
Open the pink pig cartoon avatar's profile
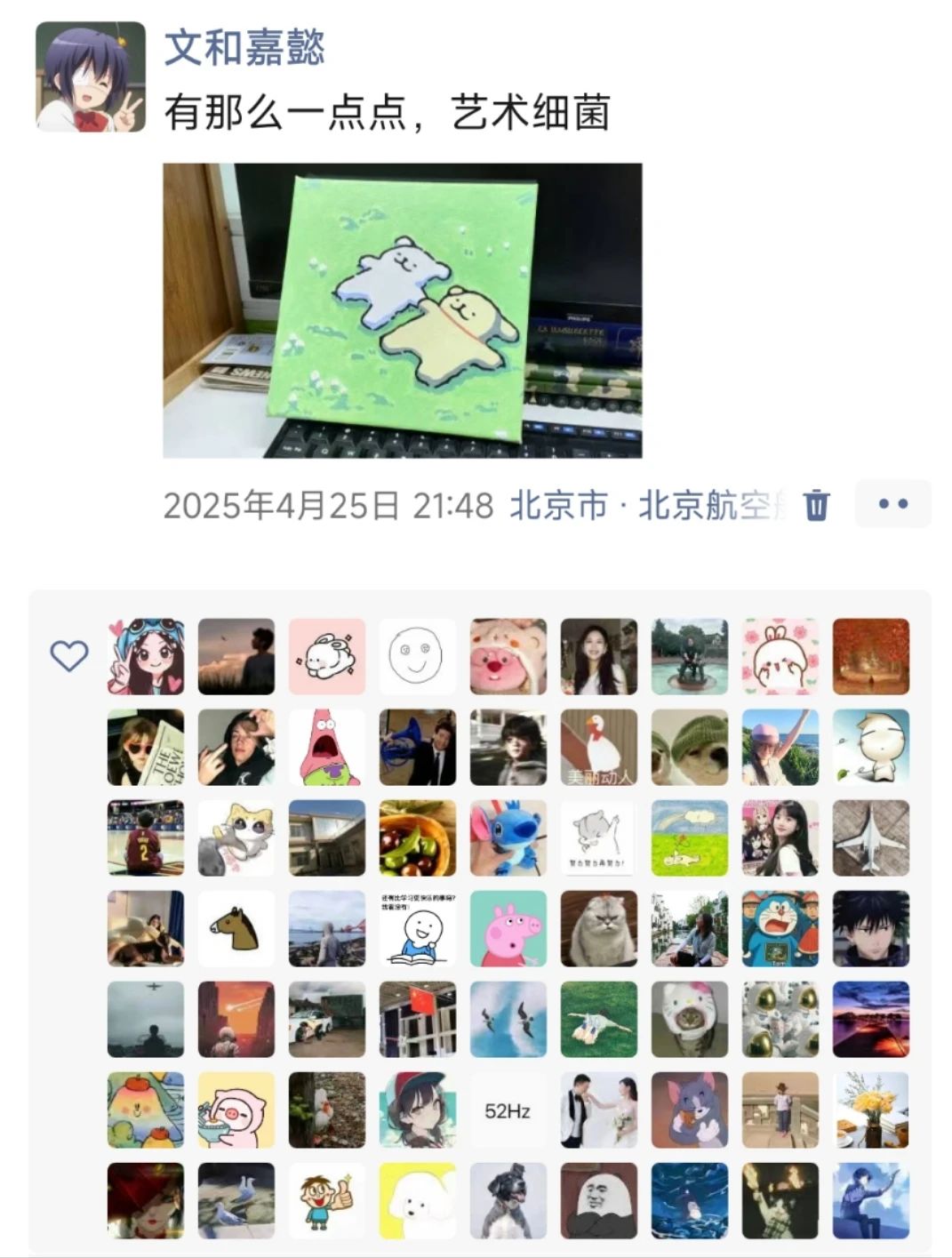click(236, 1110)
